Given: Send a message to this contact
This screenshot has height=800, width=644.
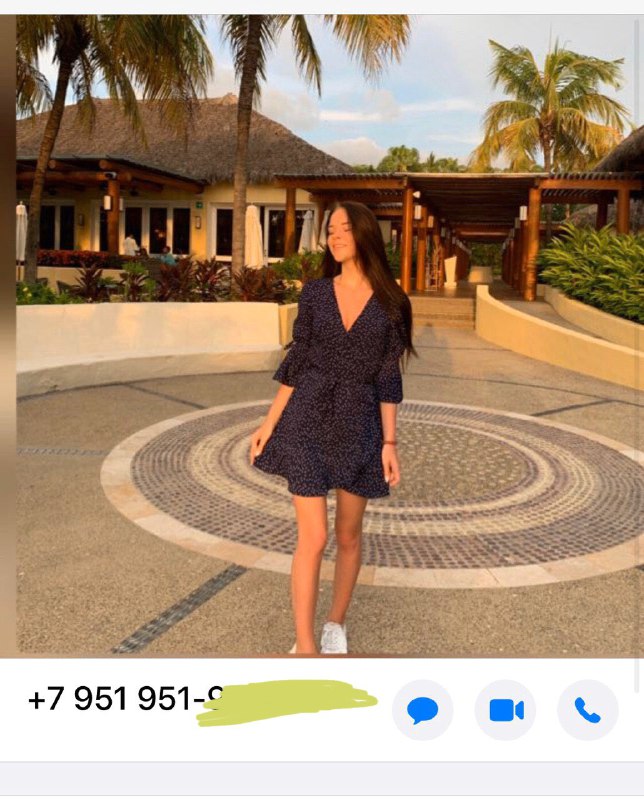Looking at the screenshot, I should coord(422,710).
